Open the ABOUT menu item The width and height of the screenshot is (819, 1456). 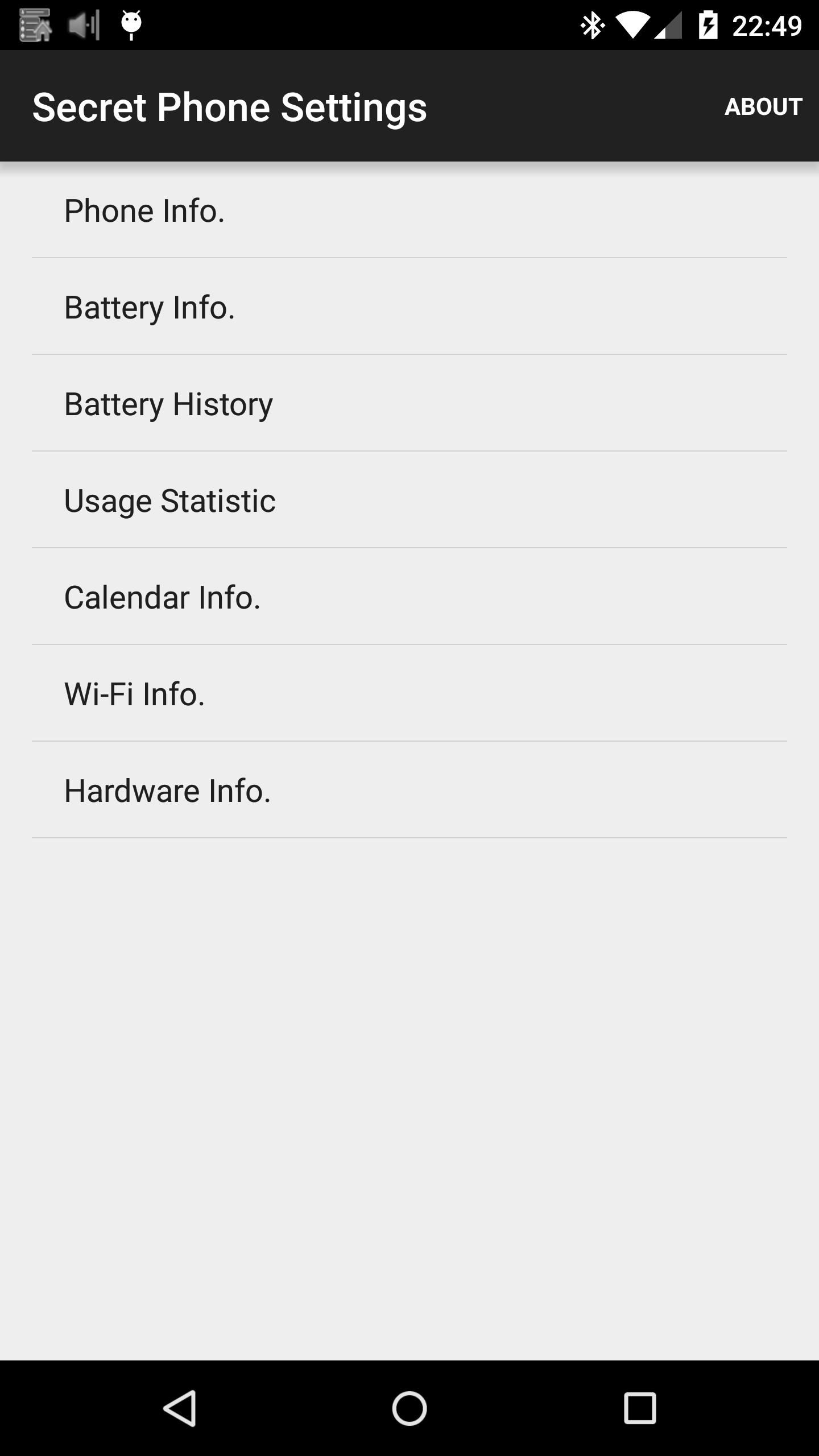(763, 106)
